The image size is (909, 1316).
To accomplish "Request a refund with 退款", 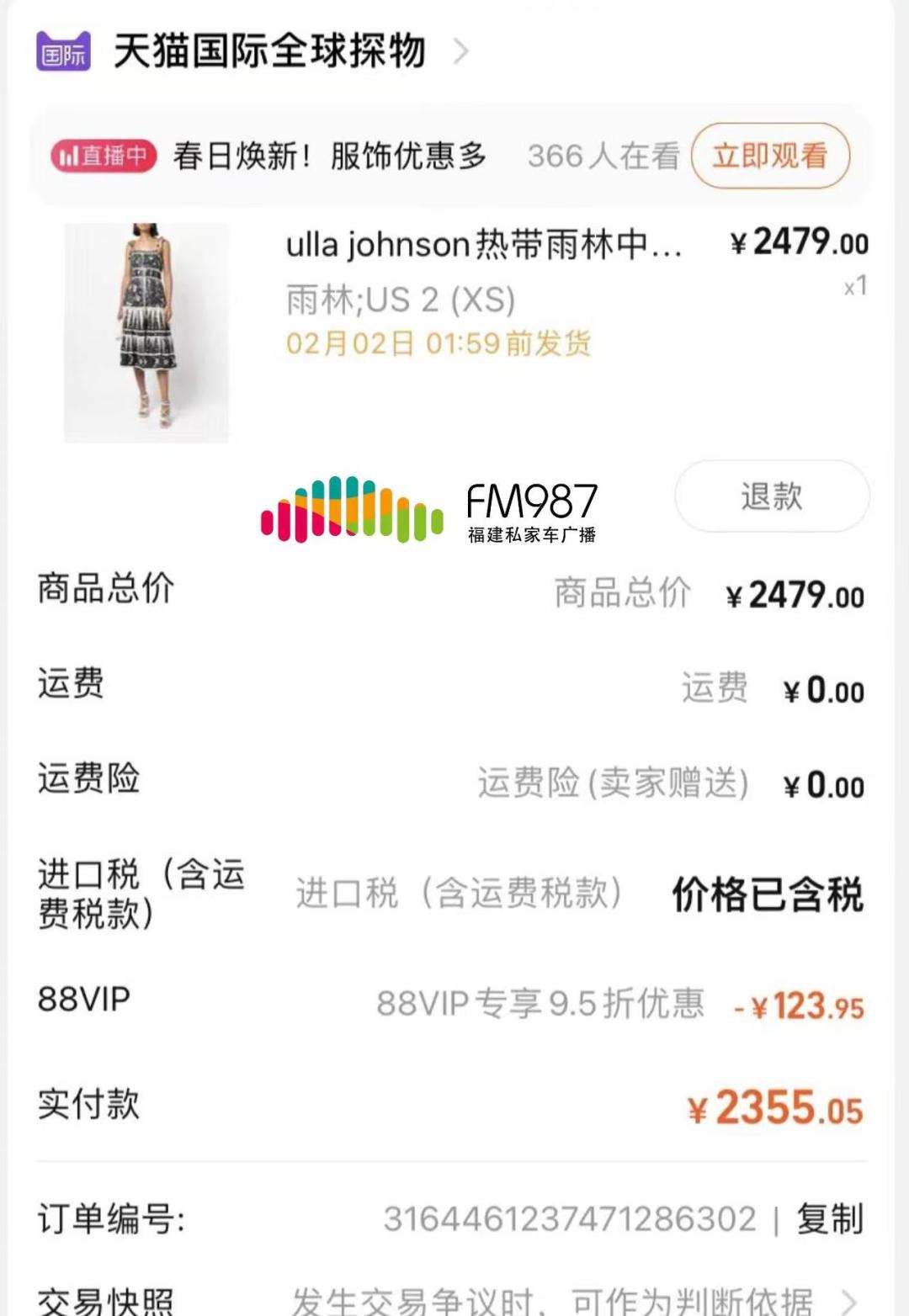I will [771, 496].
